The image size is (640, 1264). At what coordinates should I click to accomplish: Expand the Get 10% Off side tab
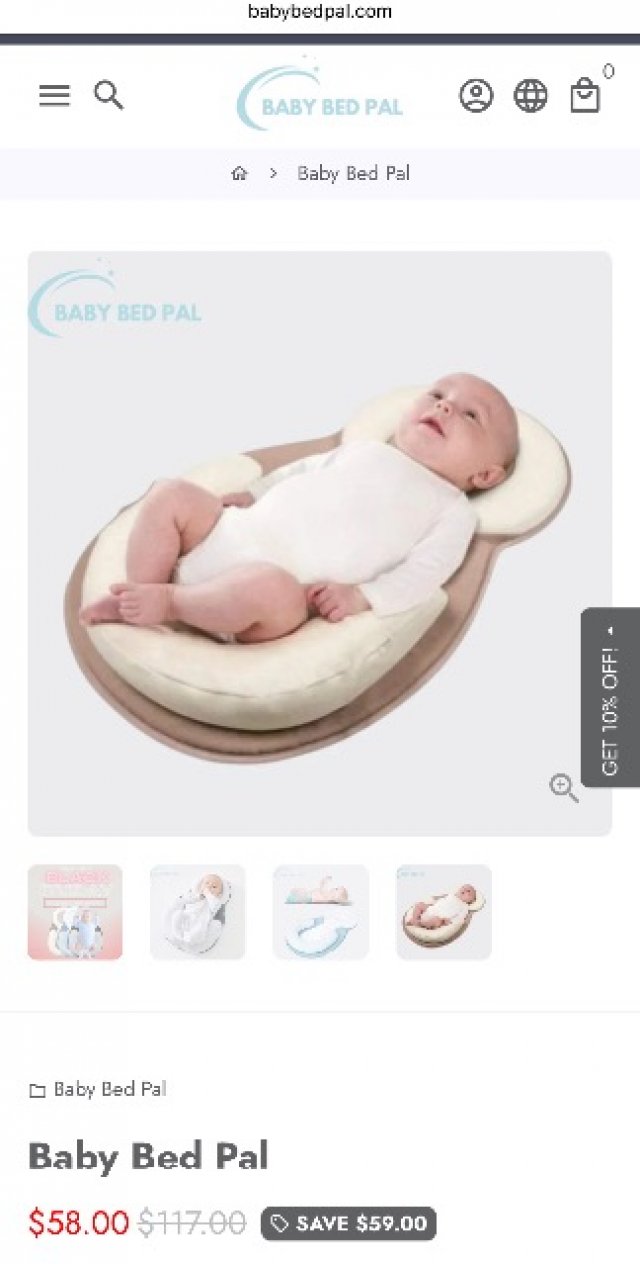pyautogui.click(x=610, y=697)
